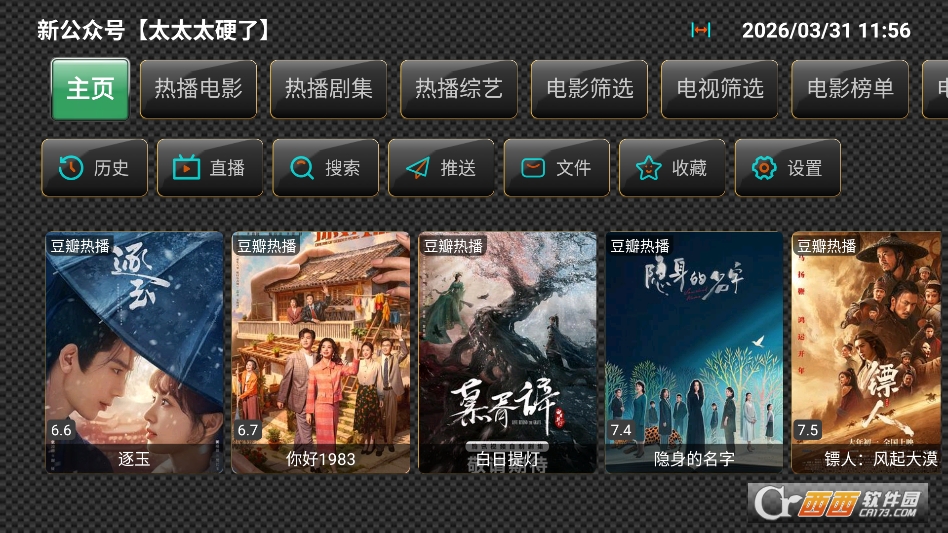
Task: Open 镖人：风起大漠 movie card
Action: pyautogui.click(x=867, y=352)
